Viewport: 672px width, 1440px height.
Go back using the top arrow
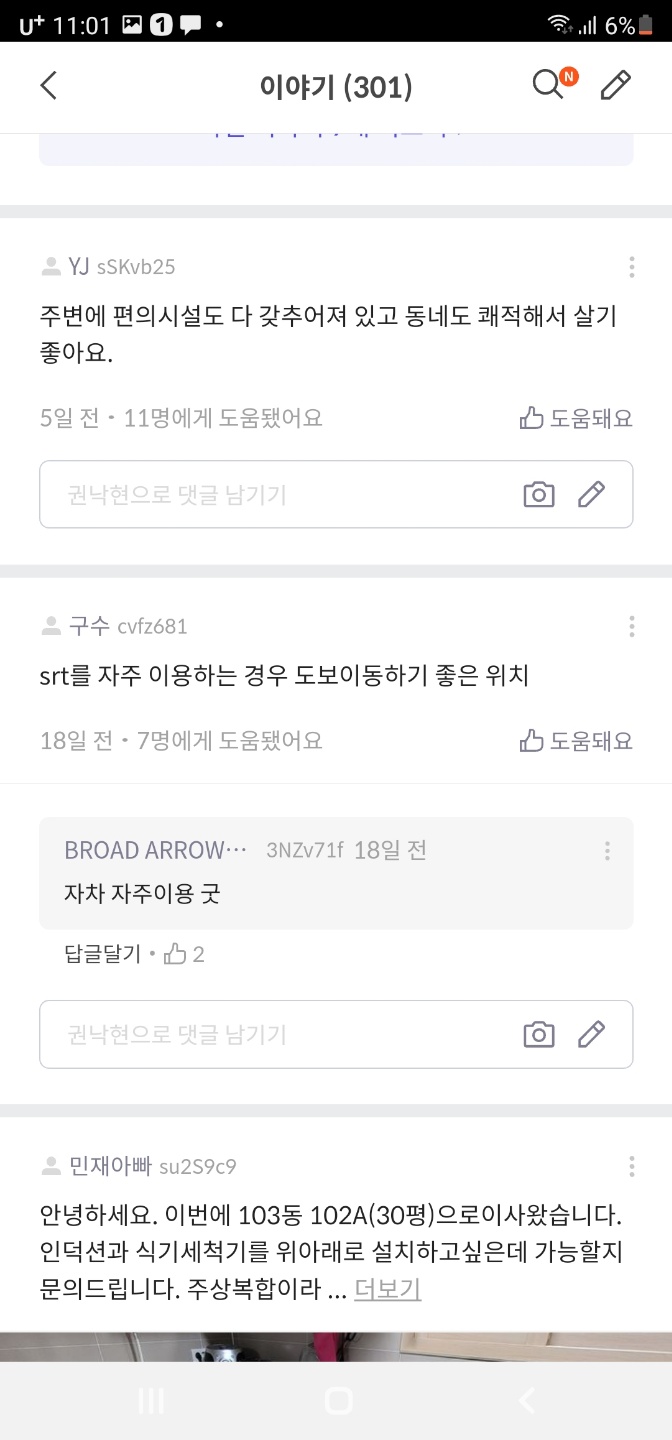(x=49, y=86)
